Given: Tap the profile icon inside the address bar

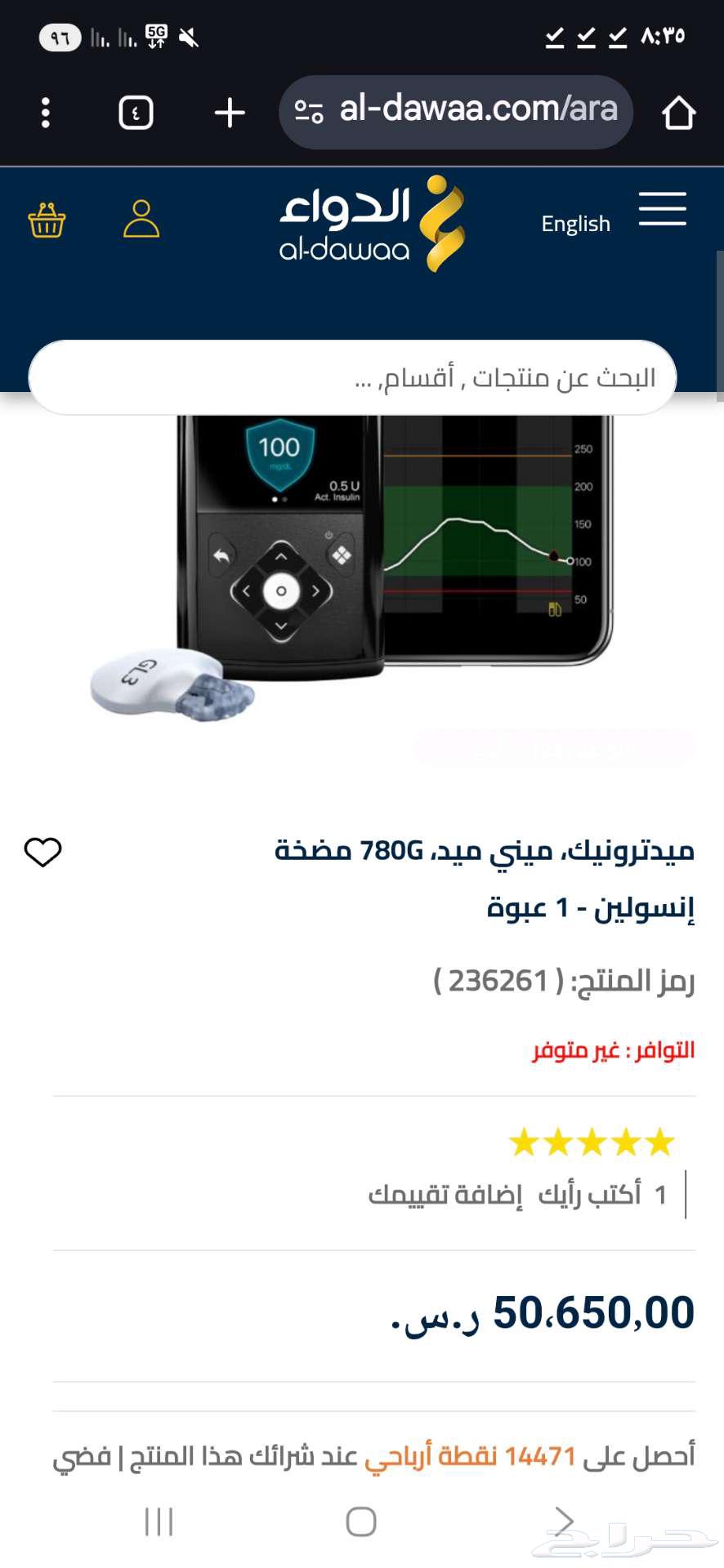Looking at the screenshot, I should point(308,112).
